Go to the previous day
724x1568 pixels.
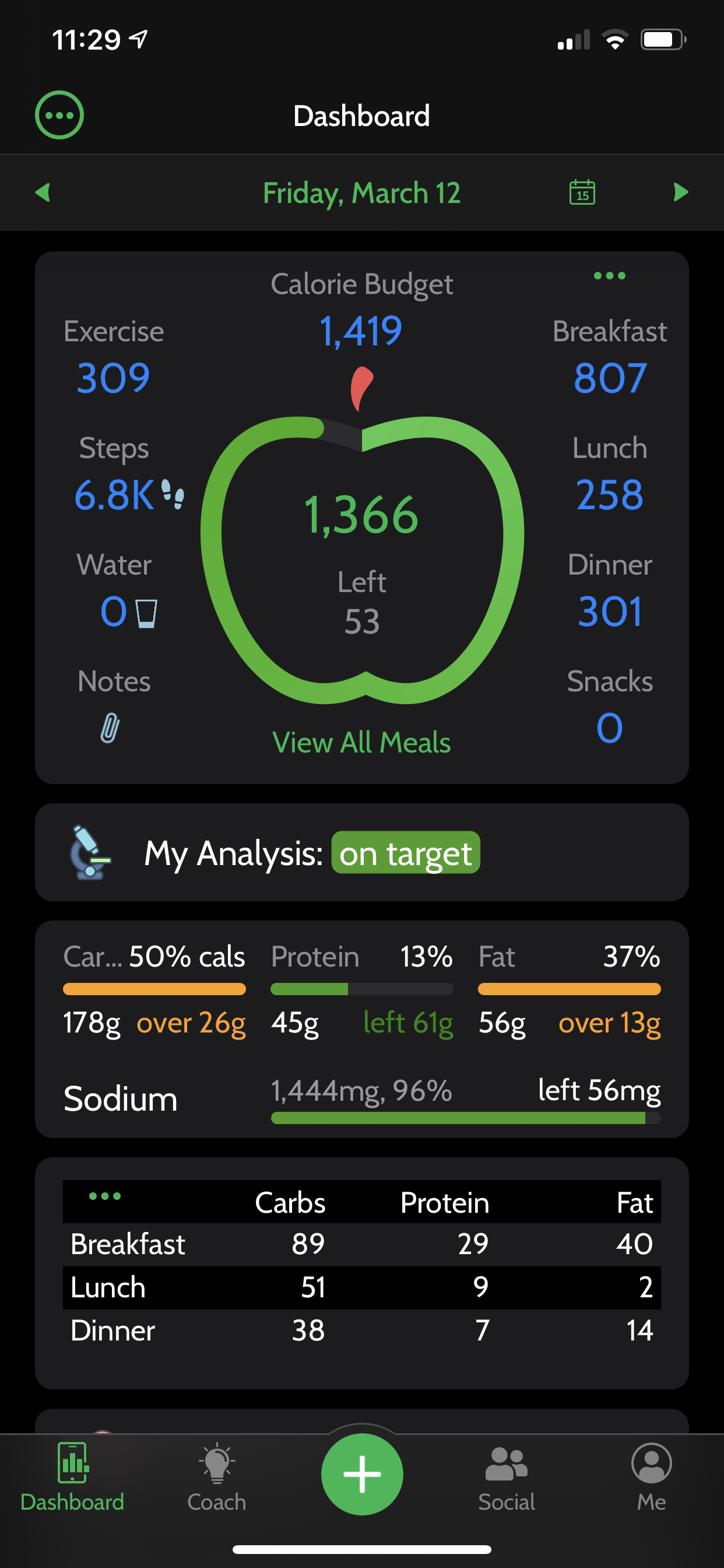[x=43, y=192]
